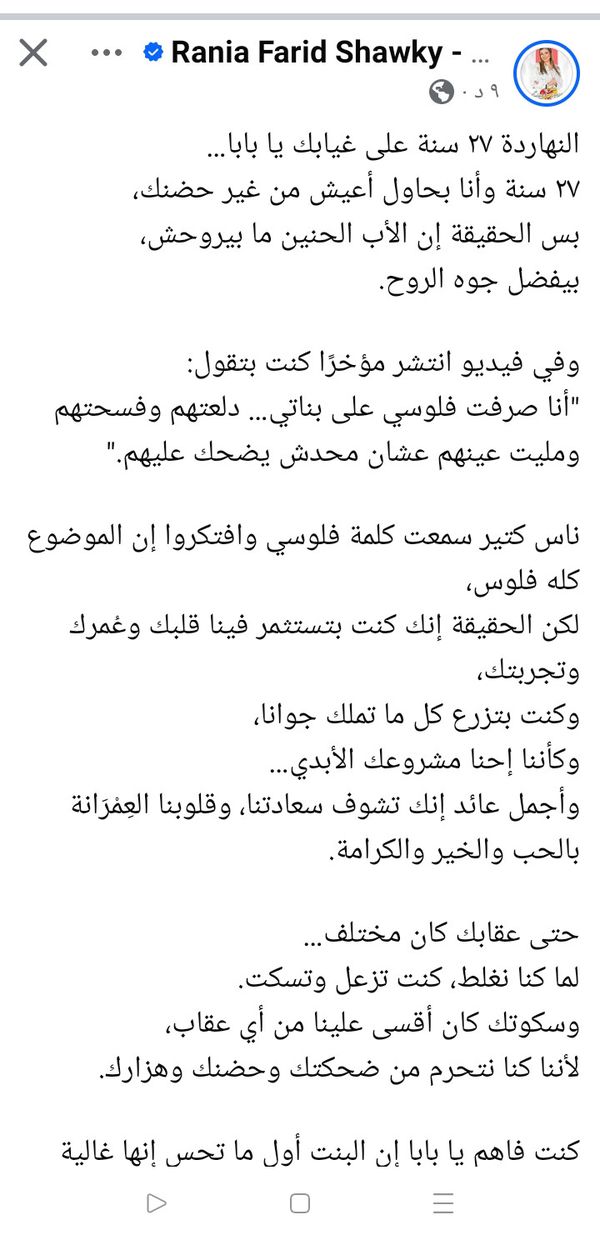Viewport: 600px width, 1240px height.
Task: Open the three-dot overflow menu
Action: [107, 53]
